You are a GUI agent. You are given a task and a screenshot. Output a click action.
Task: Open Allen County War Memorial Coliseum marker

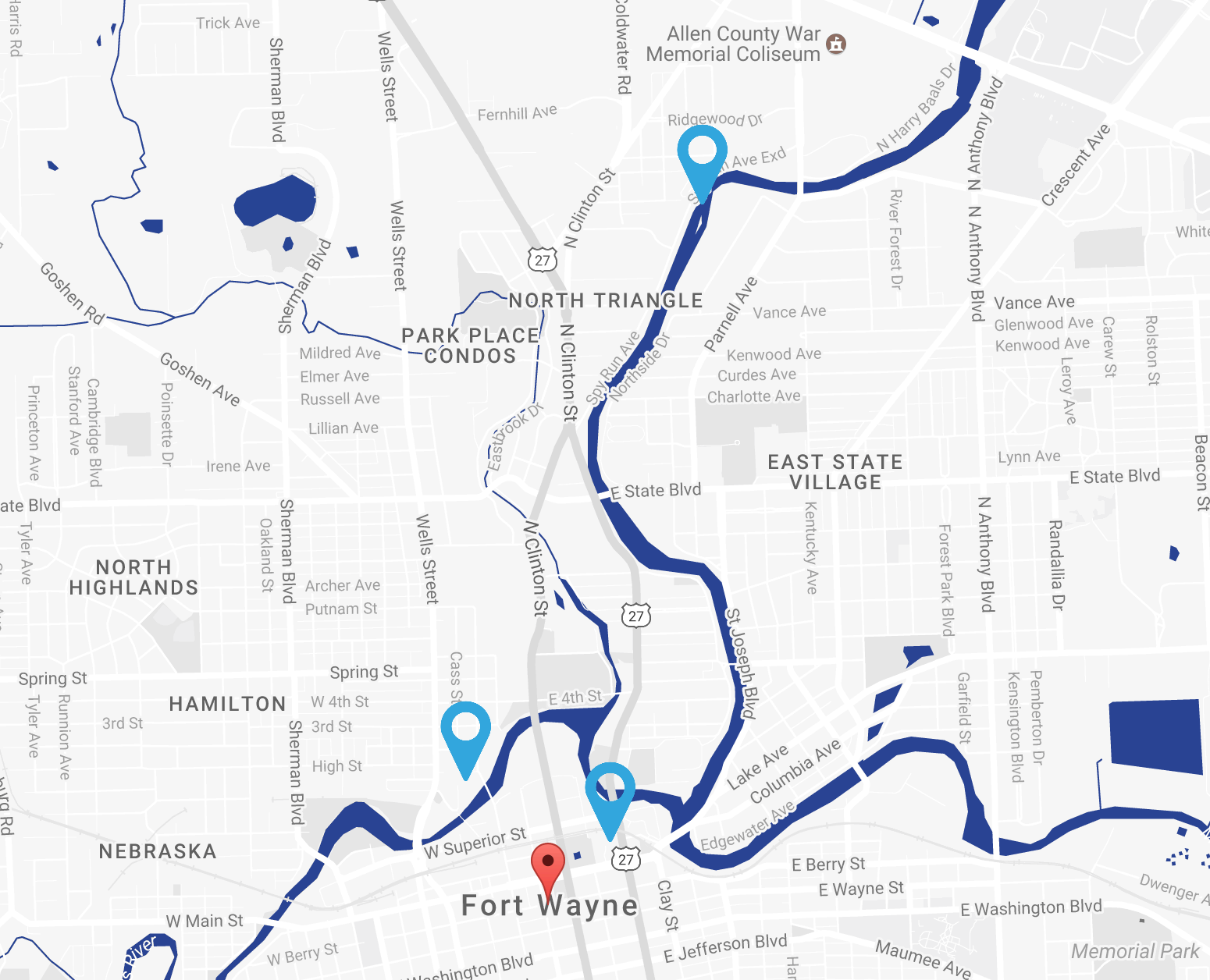click(836, 44)
